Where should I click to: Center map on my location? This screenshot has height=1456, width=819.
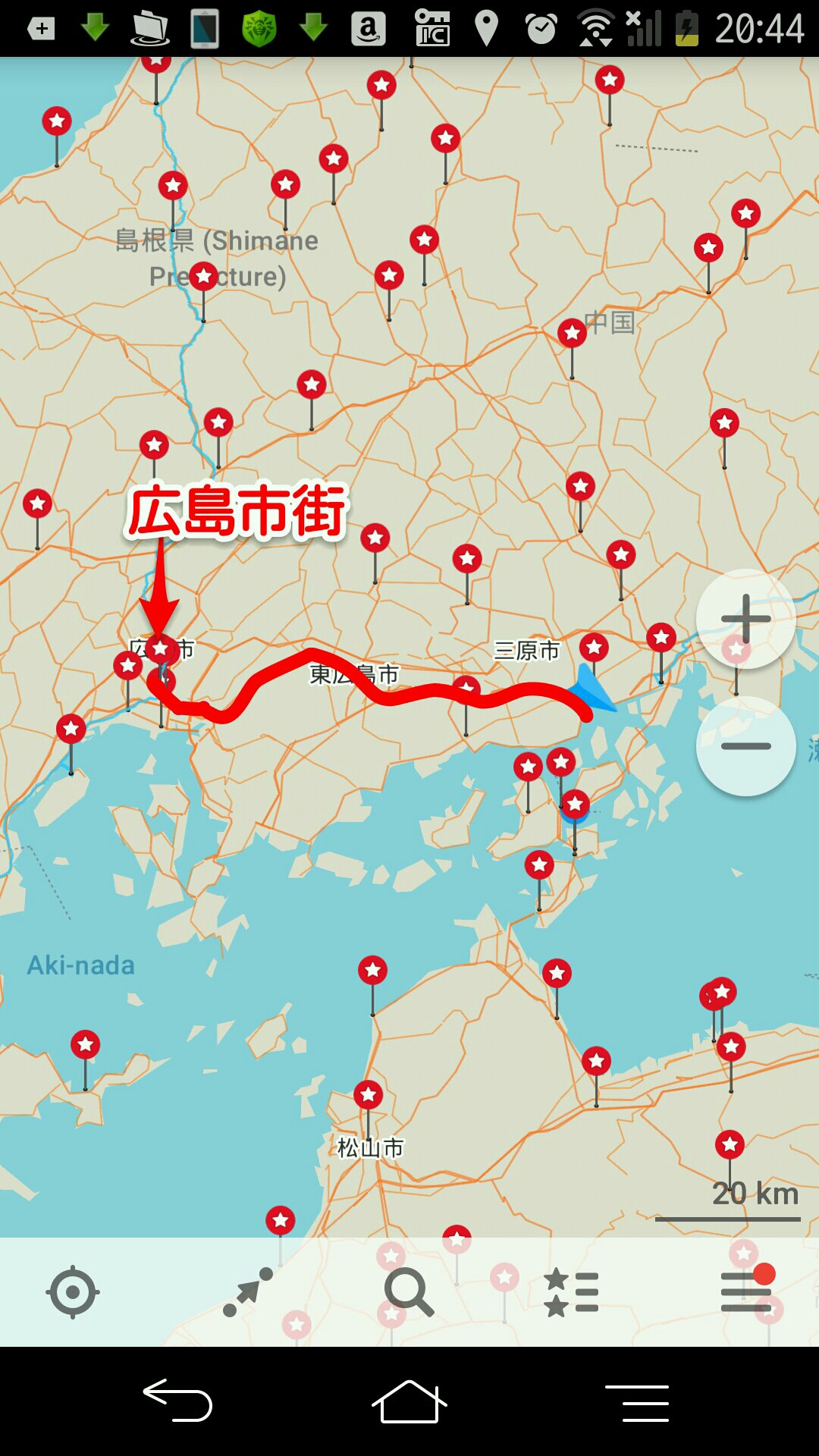pyautogui.click(x=73, y=1291)
